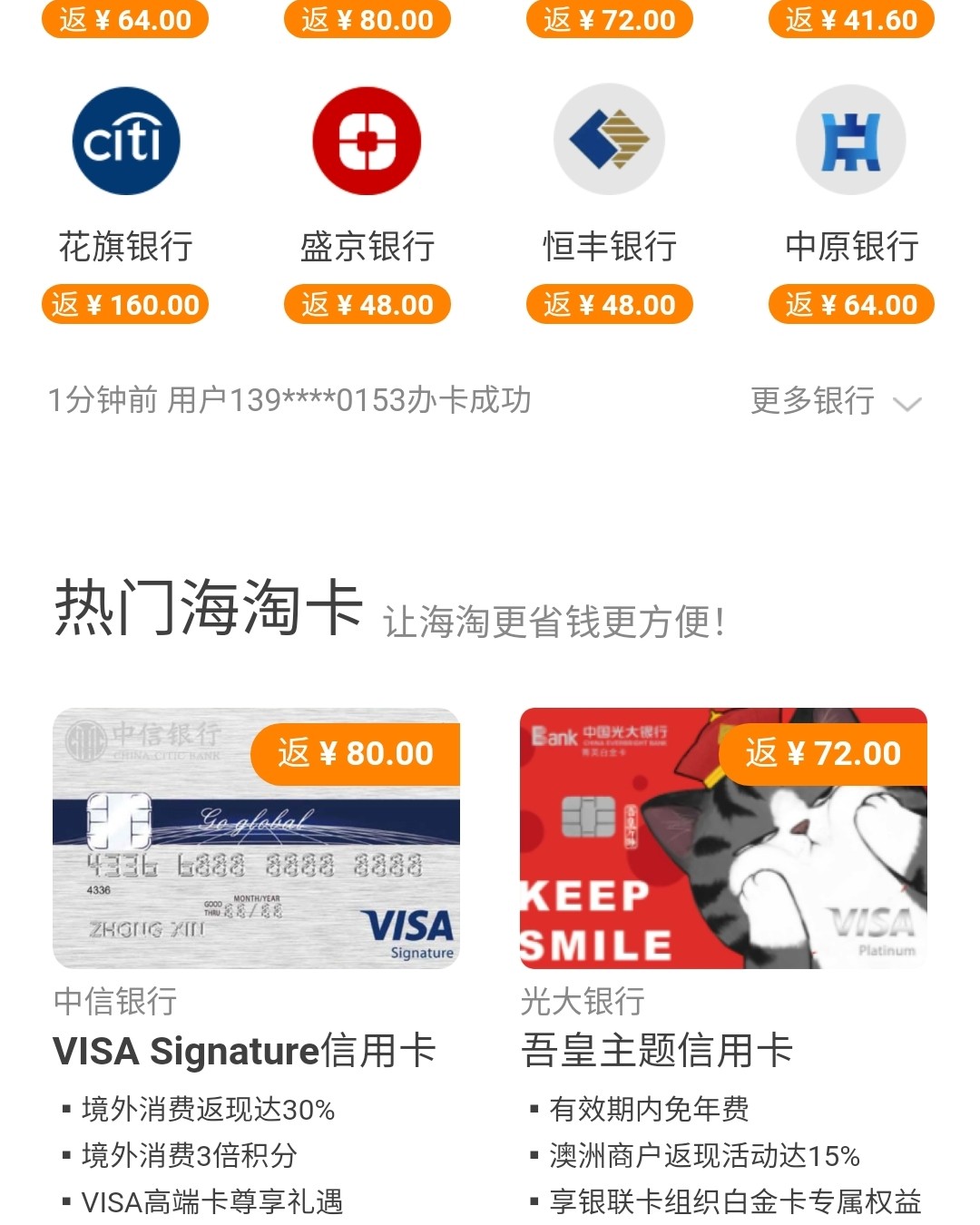Image resolution: width=980 pixels, height=1225 pixels.
Task: Click the red 盛京银行 bank logo
Action: pyautogui.click(x=366, y=141)
